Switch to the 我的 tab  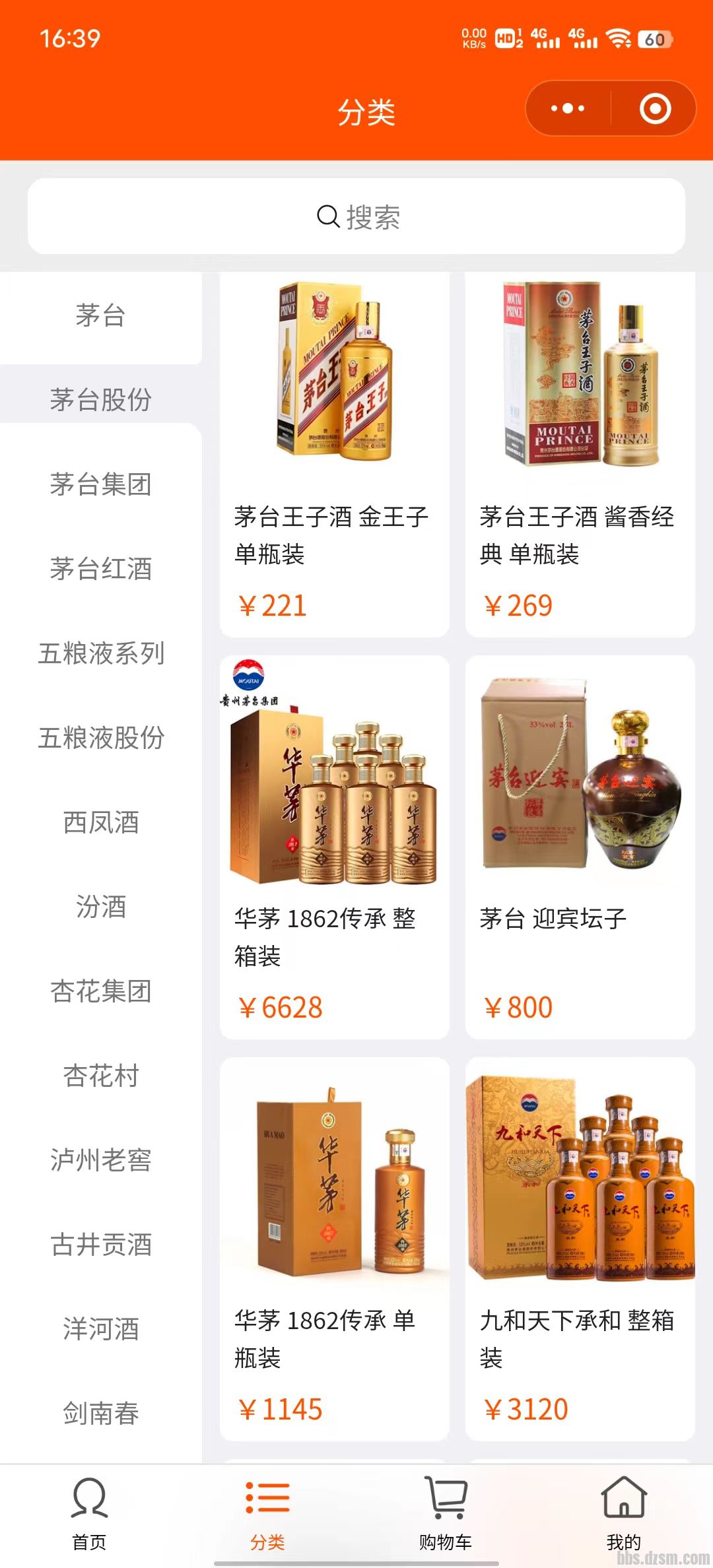[624, 1513]
